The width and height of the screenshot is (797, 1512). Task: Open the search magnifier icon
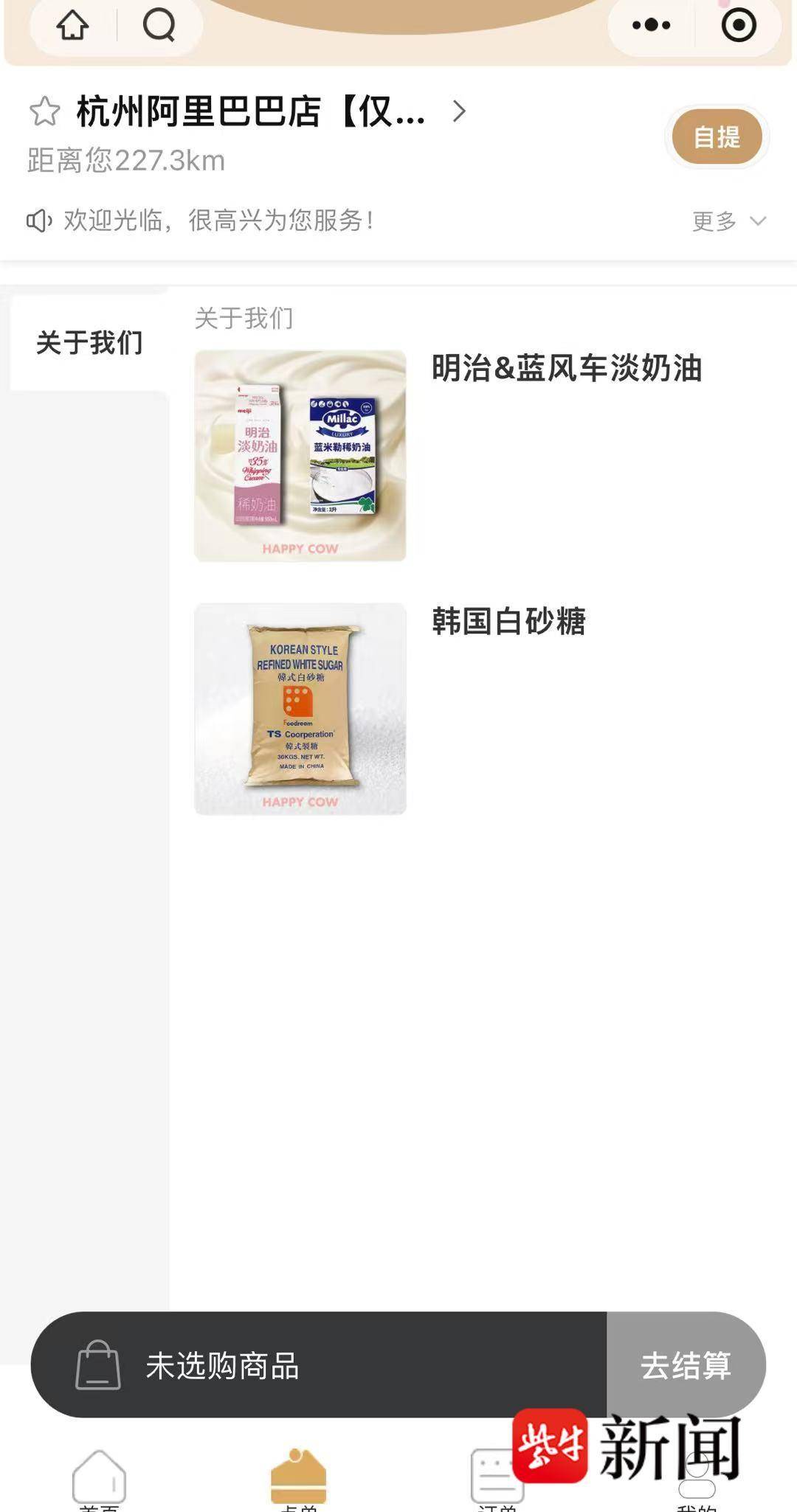tap(159, 26)
